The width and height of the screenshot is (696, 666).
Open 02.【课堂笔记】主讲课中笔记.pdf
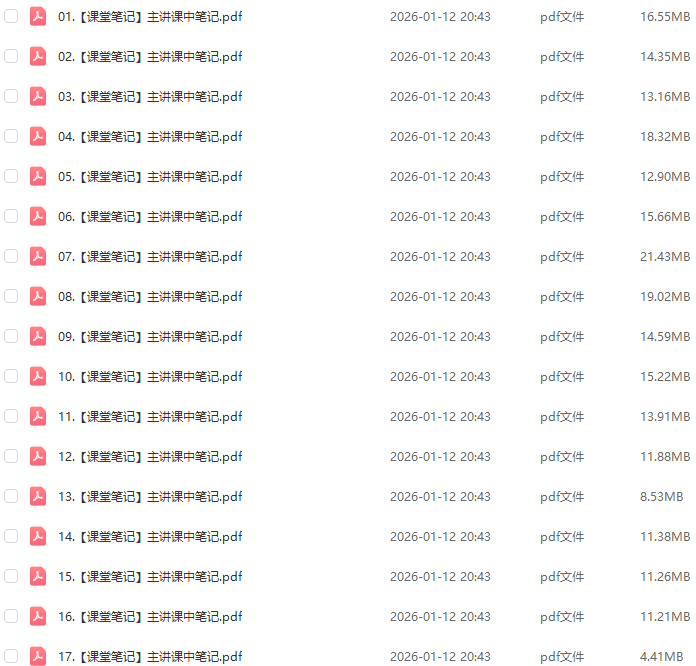tap(150, 57)
